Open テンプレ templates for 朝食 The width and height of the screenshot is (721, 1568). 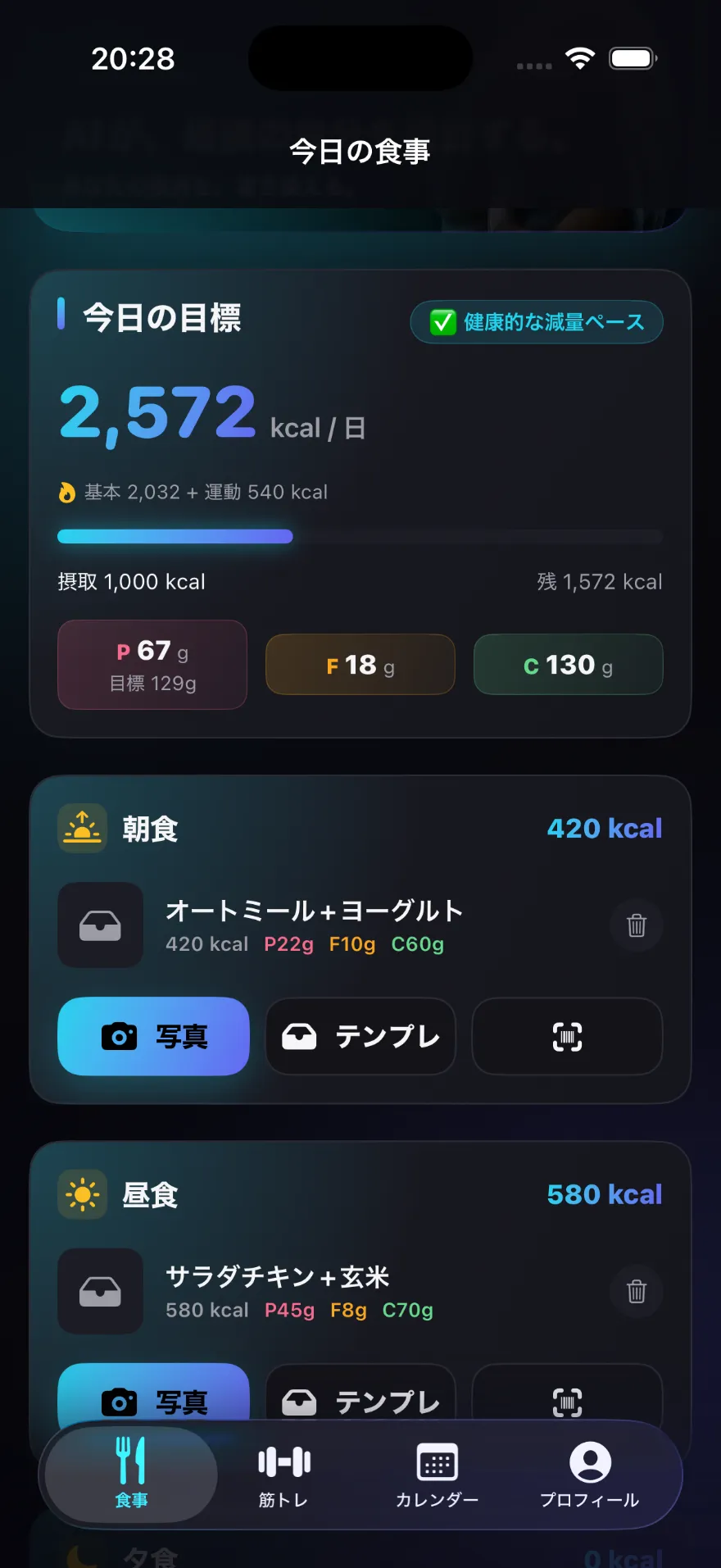coord(360,1036)
